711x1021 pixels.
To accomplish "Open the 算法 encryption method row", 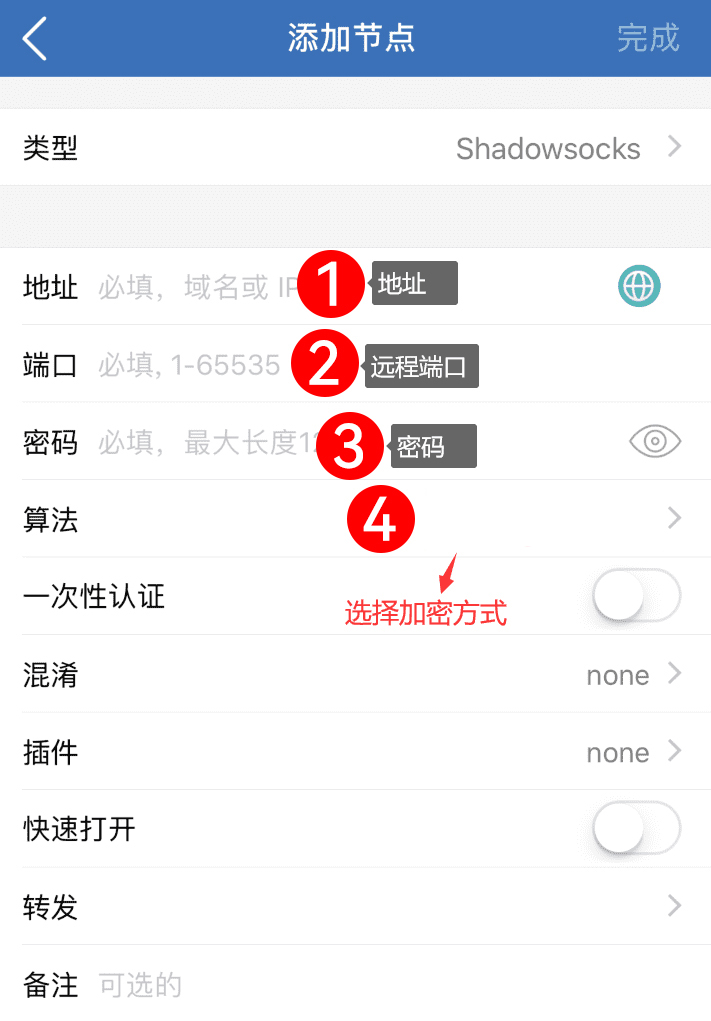I will point(355,519).
